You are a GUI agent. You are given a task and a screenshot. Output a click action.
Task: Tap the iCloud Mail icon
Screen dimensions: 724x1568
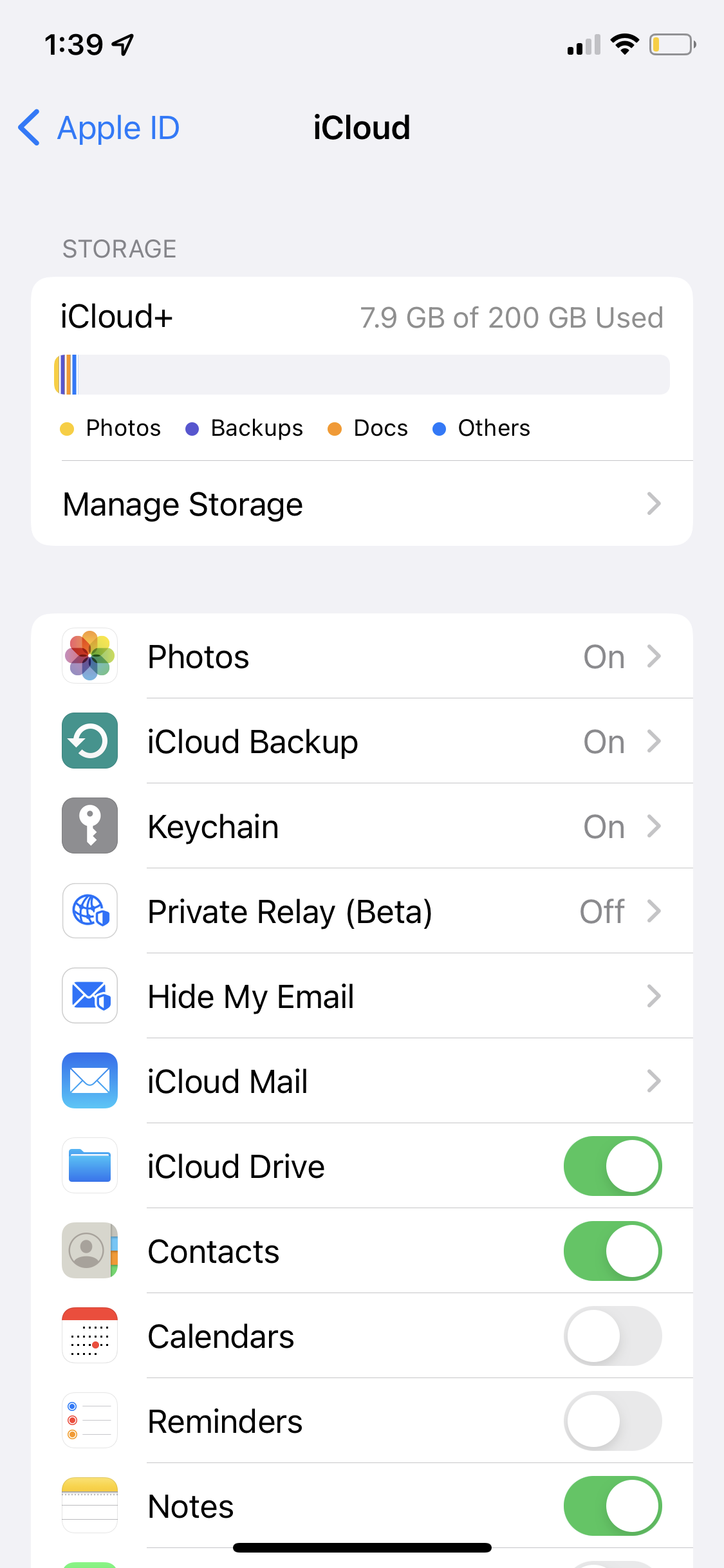click(89, 1081)
